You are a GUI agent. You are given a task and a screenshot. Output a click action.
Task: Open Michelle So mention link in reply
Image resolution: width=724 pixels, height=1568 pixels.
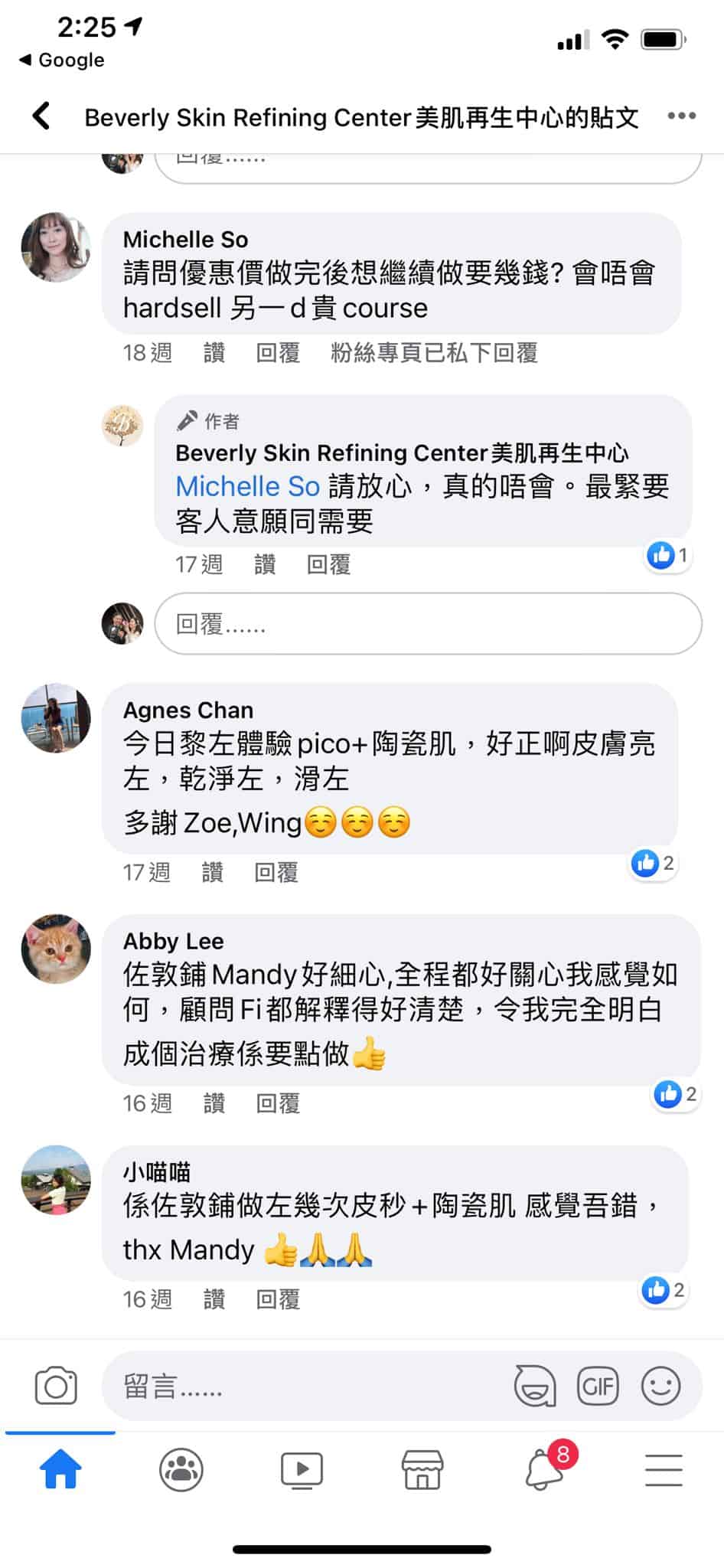[x=247, y=487]
